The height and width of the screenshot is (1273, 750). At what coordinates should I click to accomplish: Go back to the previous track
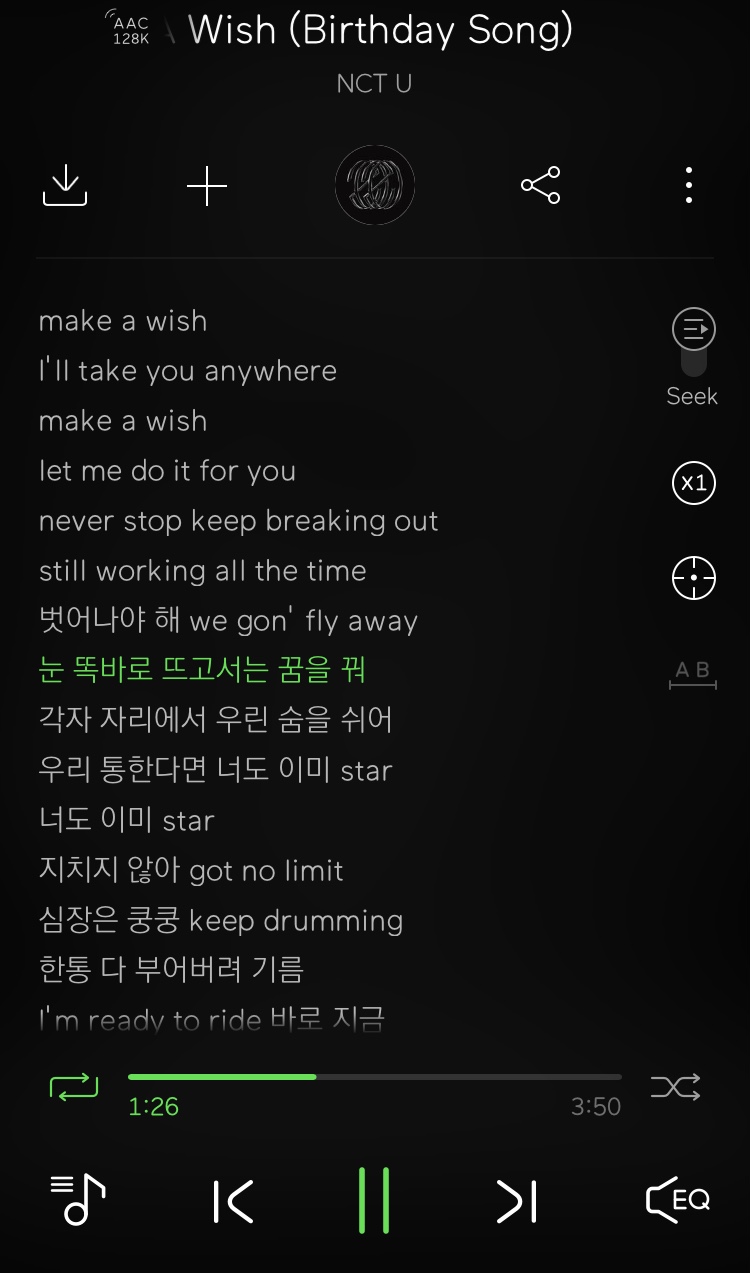pyautogui.click(x=232, y=1202)
